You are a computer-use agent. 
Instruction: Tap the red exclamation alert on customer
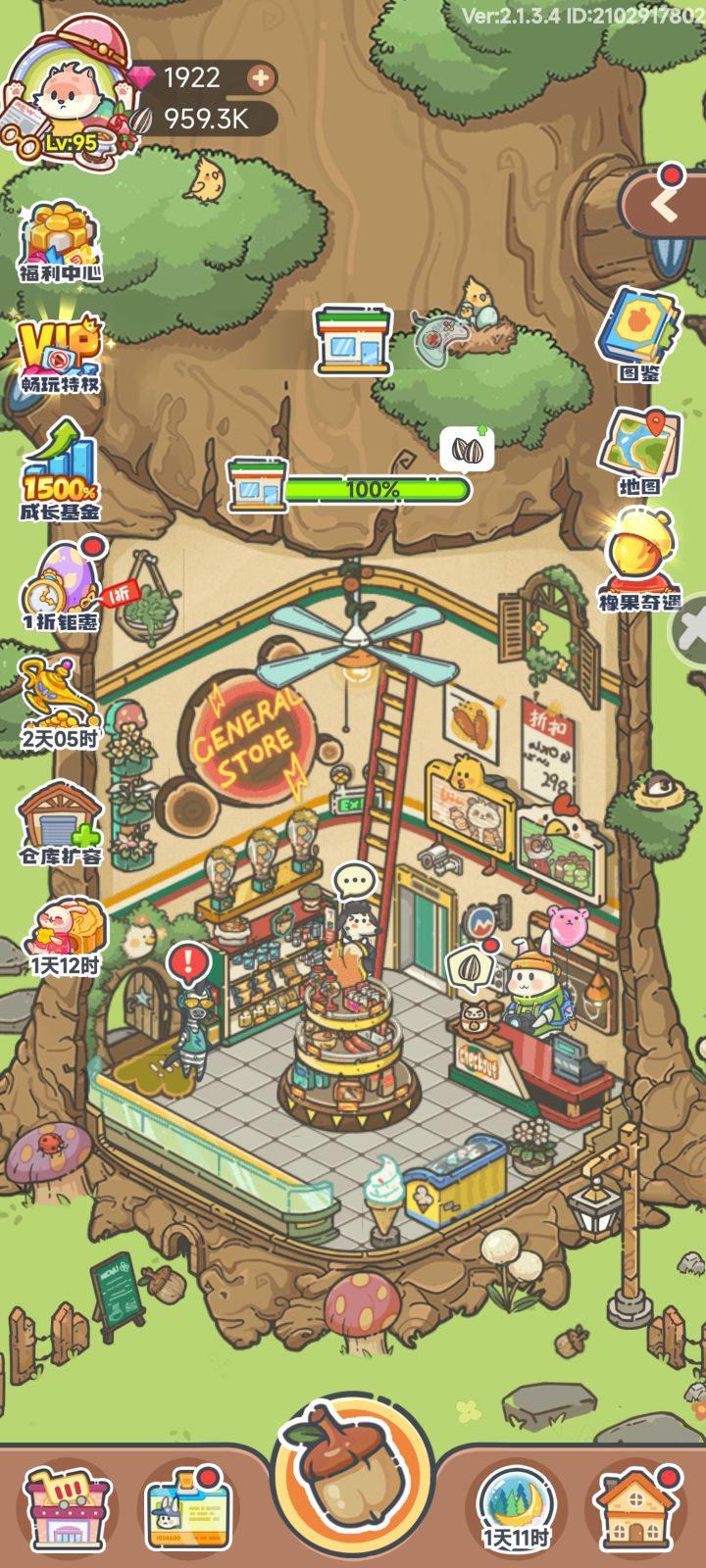pos(188,963)
